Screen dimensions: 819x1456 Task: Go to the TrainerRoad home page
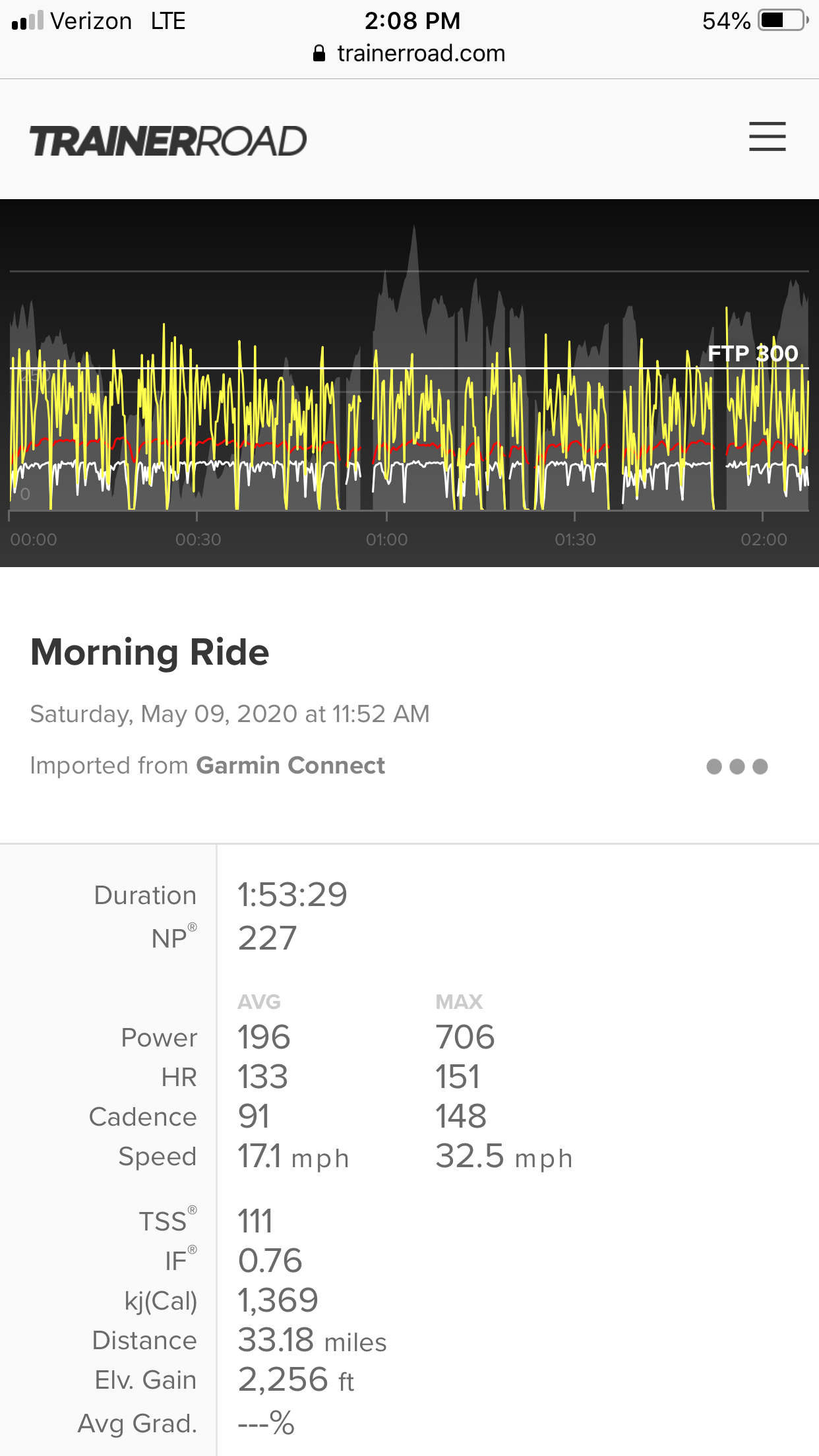point(168,141)
